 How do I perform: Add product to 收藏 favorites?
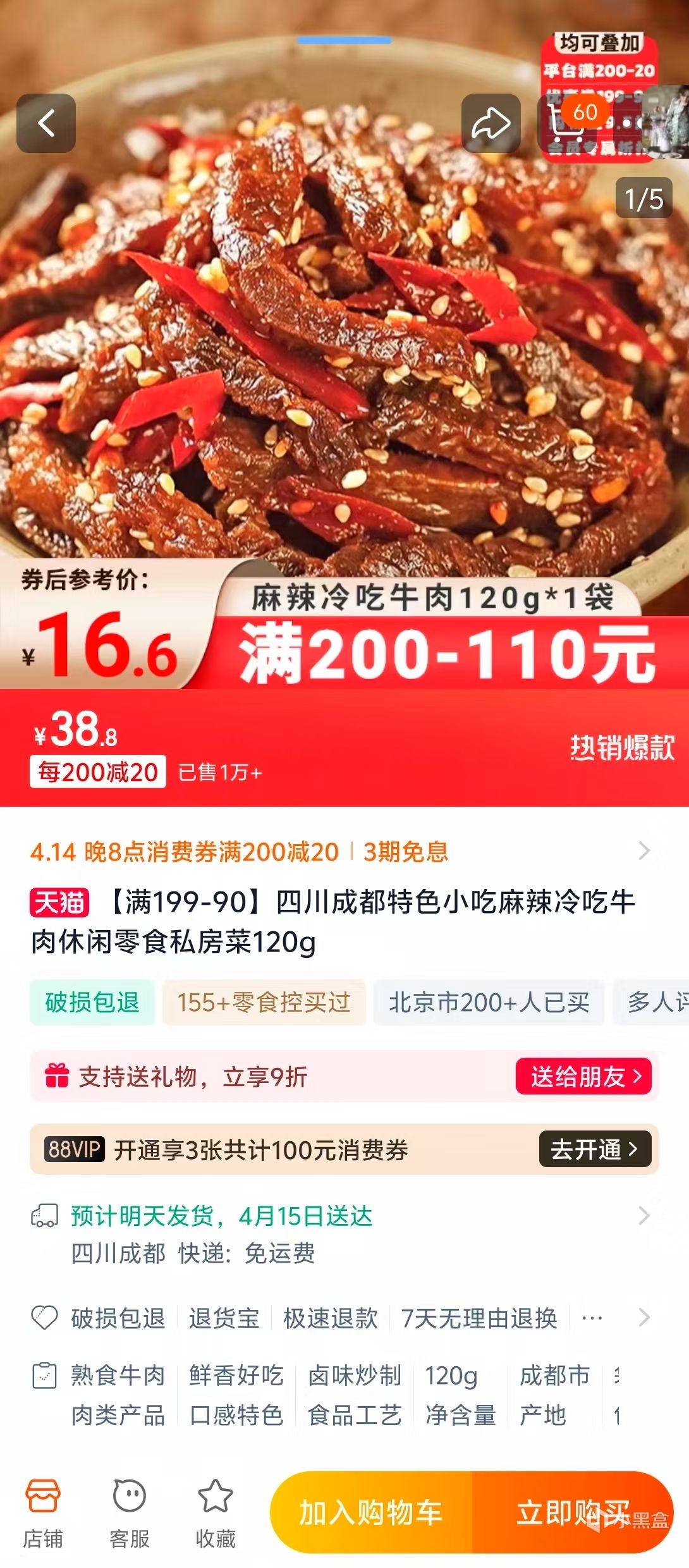coord(216,1512)
